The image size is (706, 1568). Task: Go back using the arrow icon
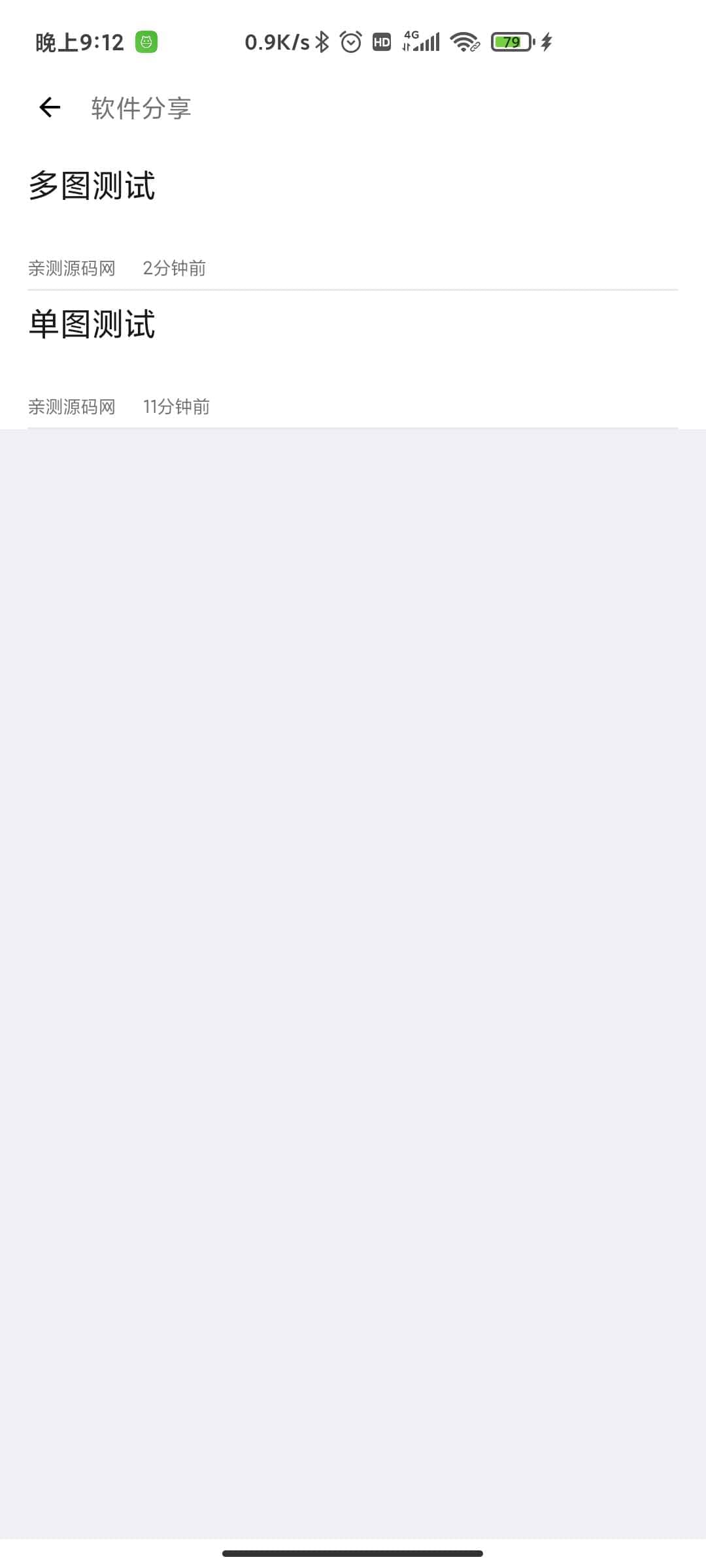point(50,107)
